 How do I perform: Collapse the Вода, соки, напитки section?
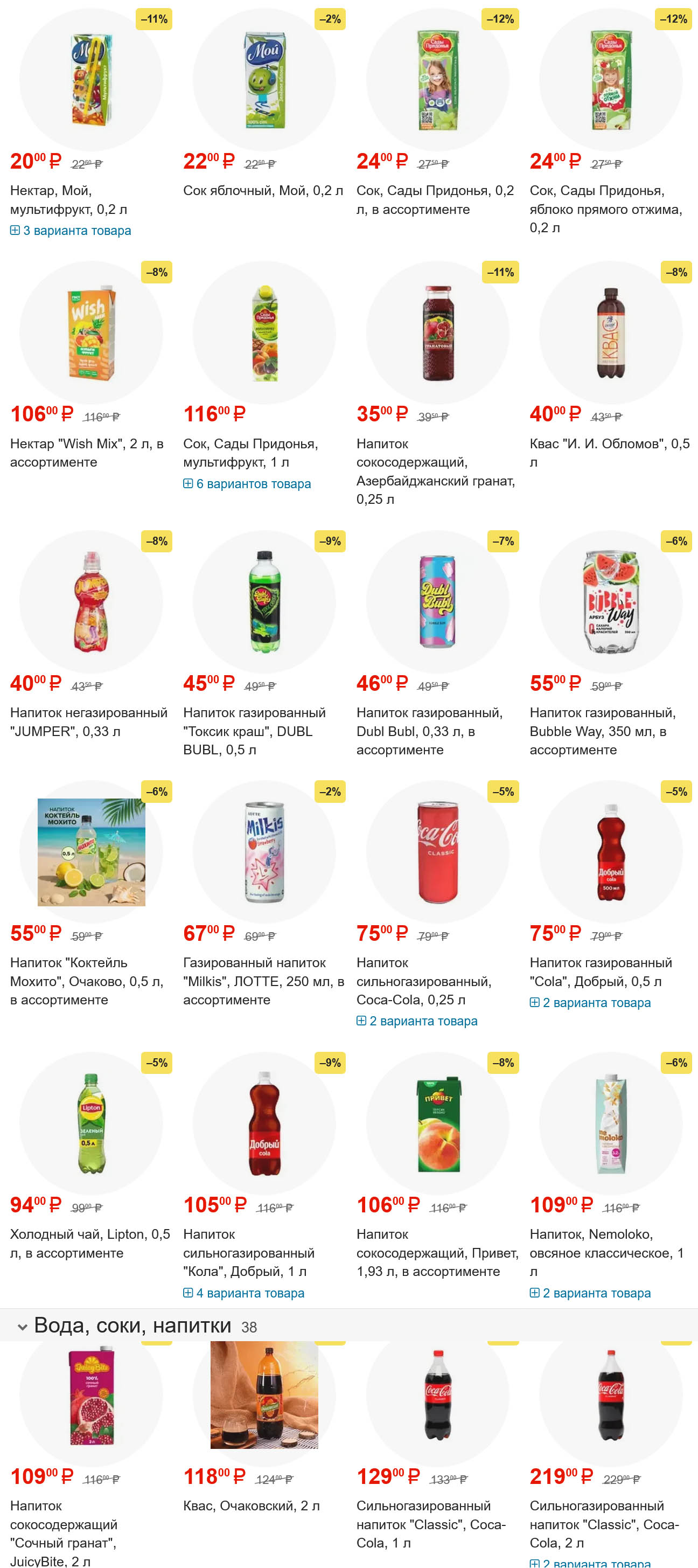tap(23, 1327)
